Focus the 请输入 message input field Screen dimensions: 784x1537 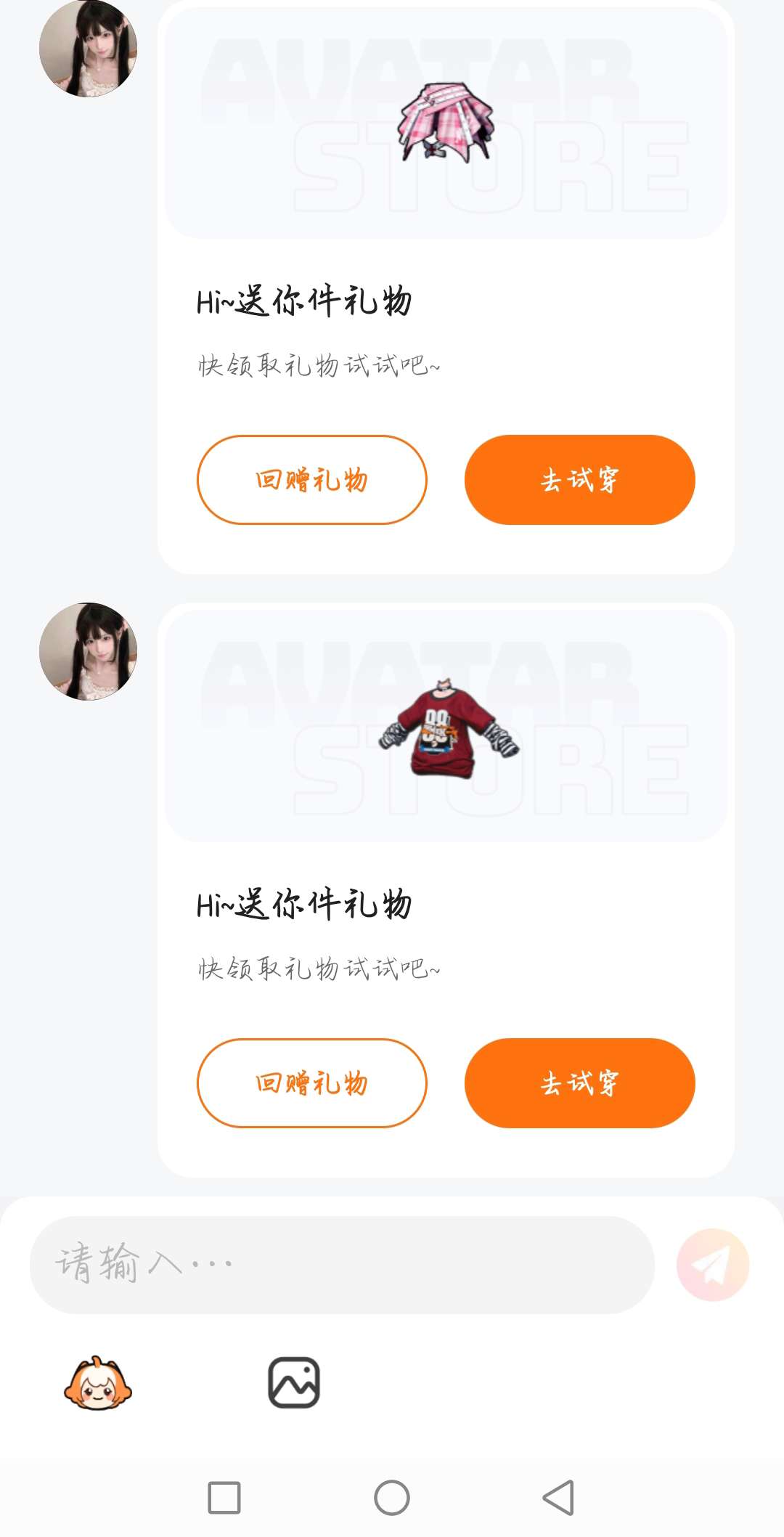click(x=341, y=1265)
